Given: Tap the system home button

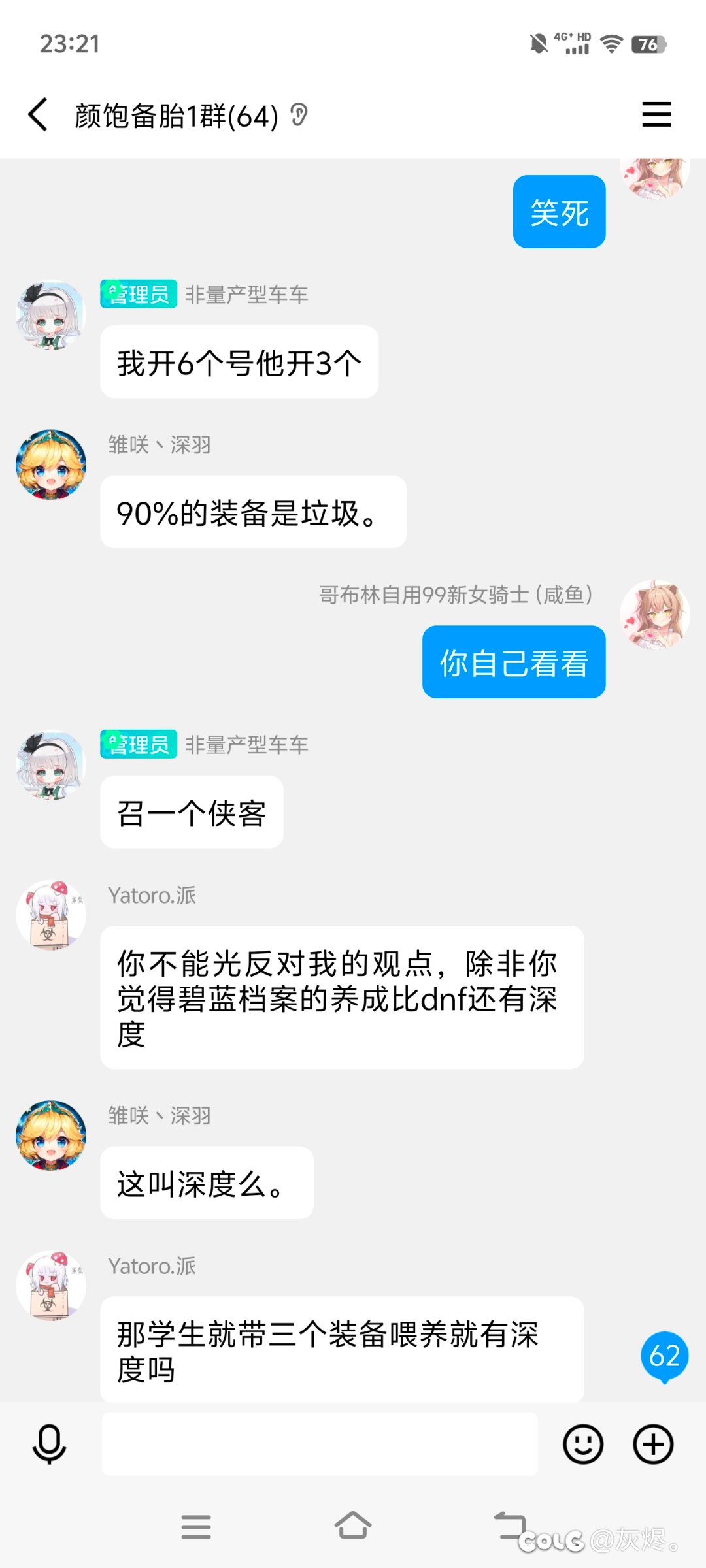Looking at the screenshot, I should point(353,1526).
